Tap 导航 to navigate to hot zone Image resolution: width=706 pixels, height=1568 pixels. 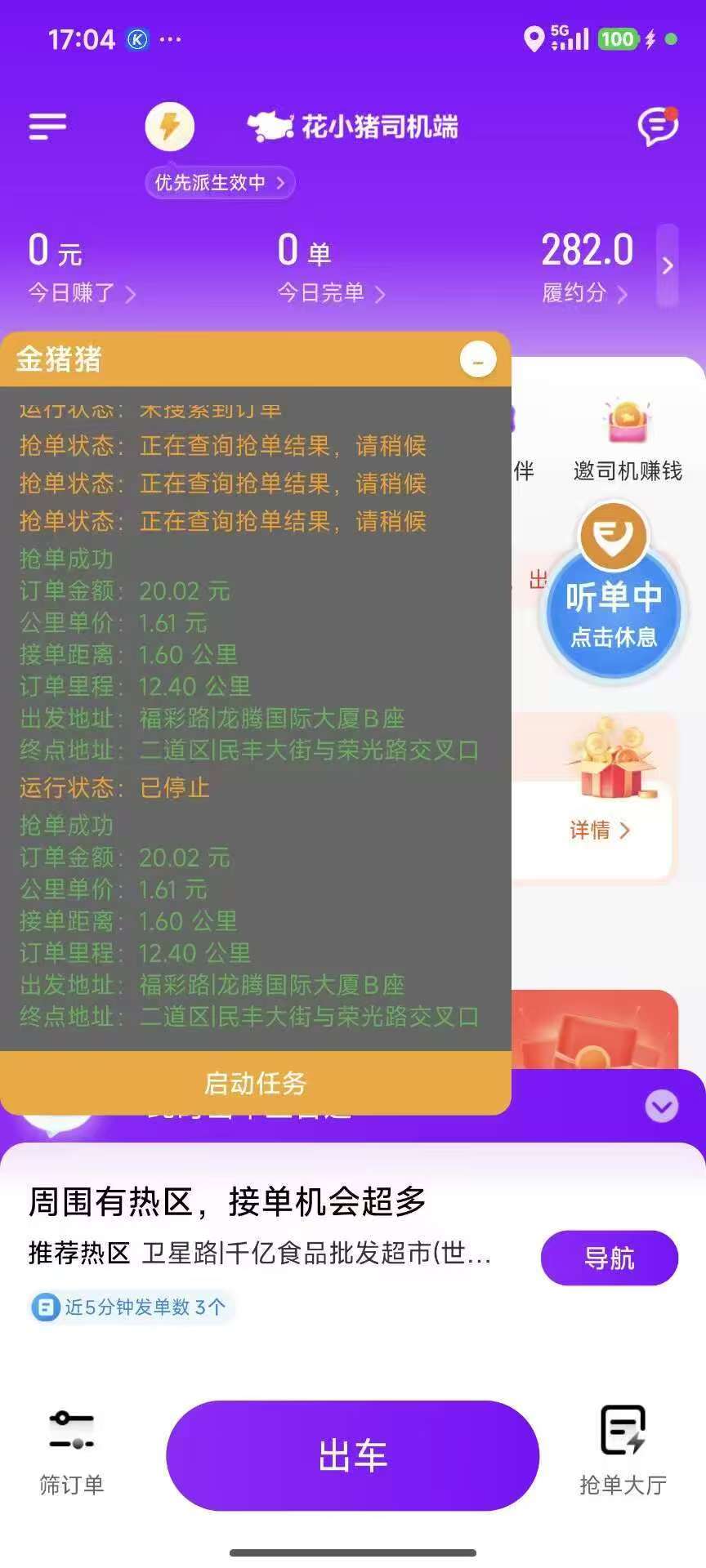(610, 1258)
